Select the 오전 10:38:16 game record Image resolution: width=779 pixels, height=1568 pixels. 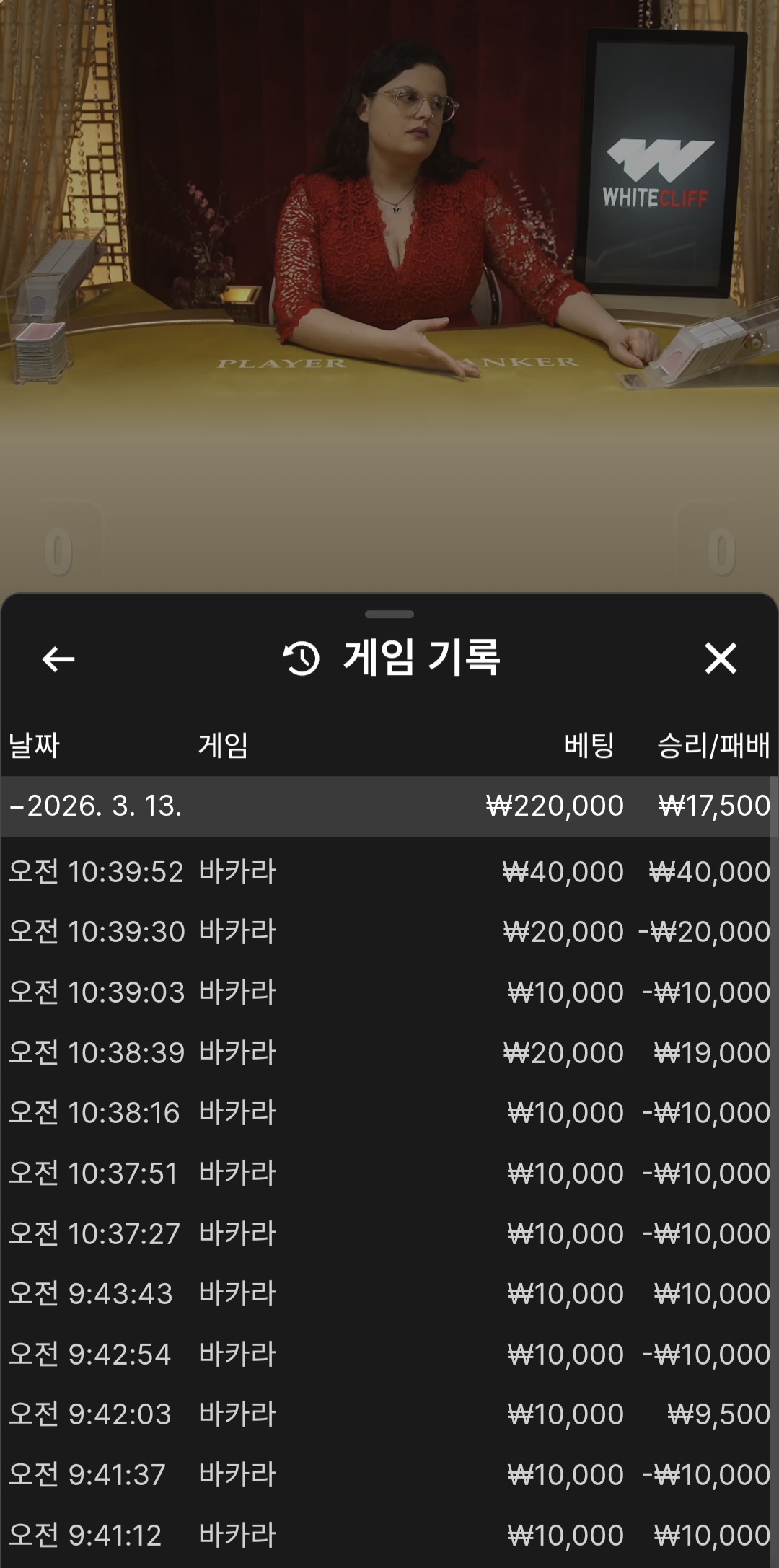(x=389, y=1113)
